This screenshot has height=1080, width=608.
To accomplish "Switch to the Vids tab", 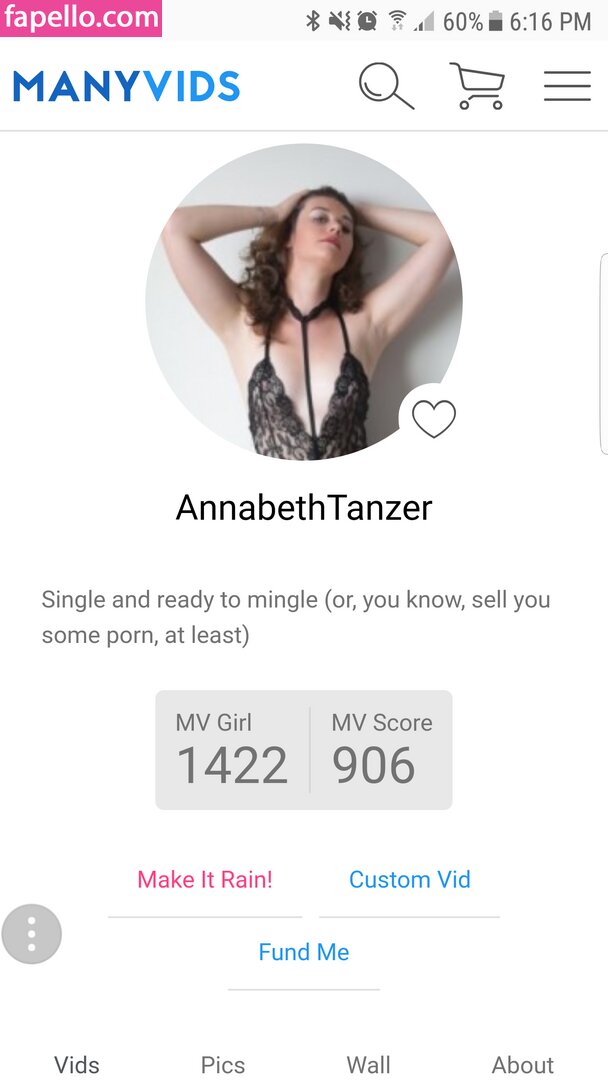I will (77, 1065).
